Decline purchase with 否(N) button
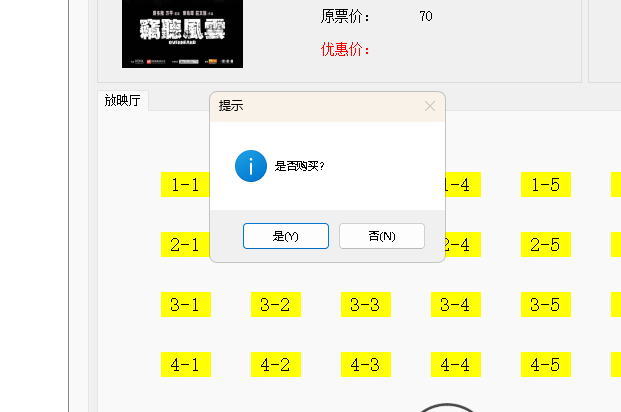This screenshot has width=621, height=412. pyautogui.click(x=381, y=236)
